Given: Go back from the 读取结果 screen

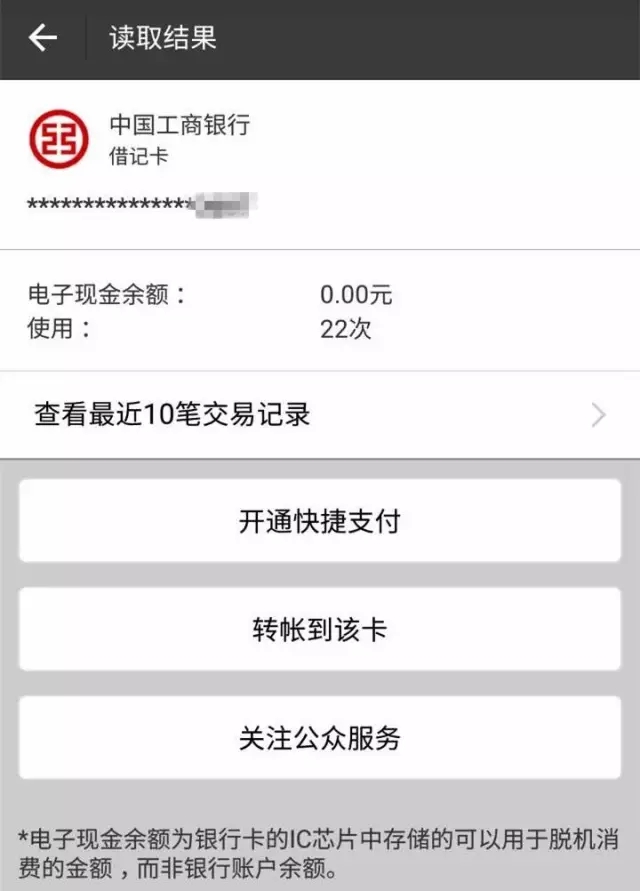Looking at the screenshot, I should pos(42,39).
